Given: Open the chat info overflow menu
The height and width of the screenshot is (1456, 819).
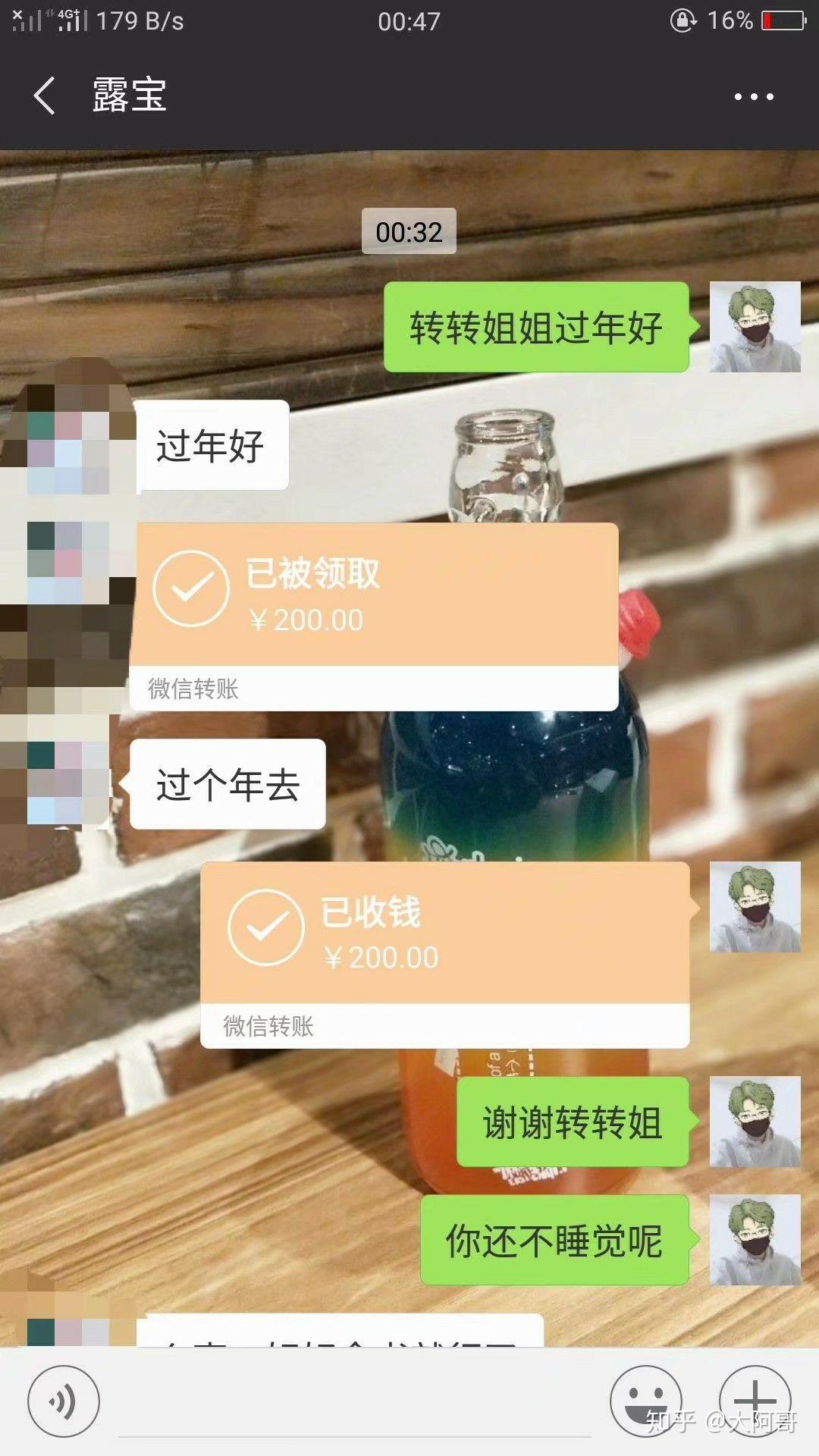Looking at the screenshot, I should (x=753, y=96).
